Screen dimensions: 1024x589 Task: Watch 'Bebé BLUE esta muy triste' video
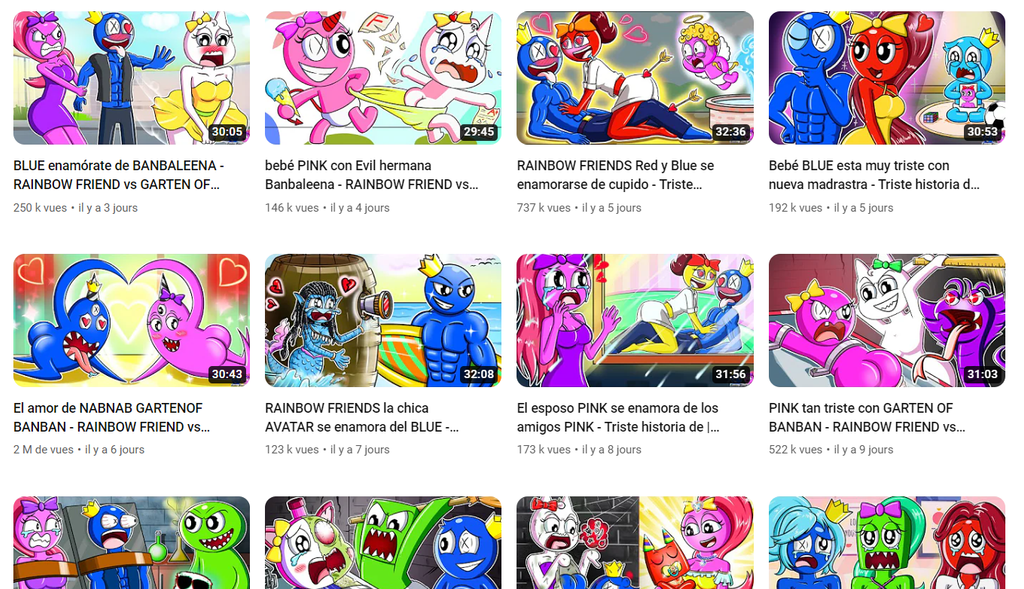tap(886, 78)
